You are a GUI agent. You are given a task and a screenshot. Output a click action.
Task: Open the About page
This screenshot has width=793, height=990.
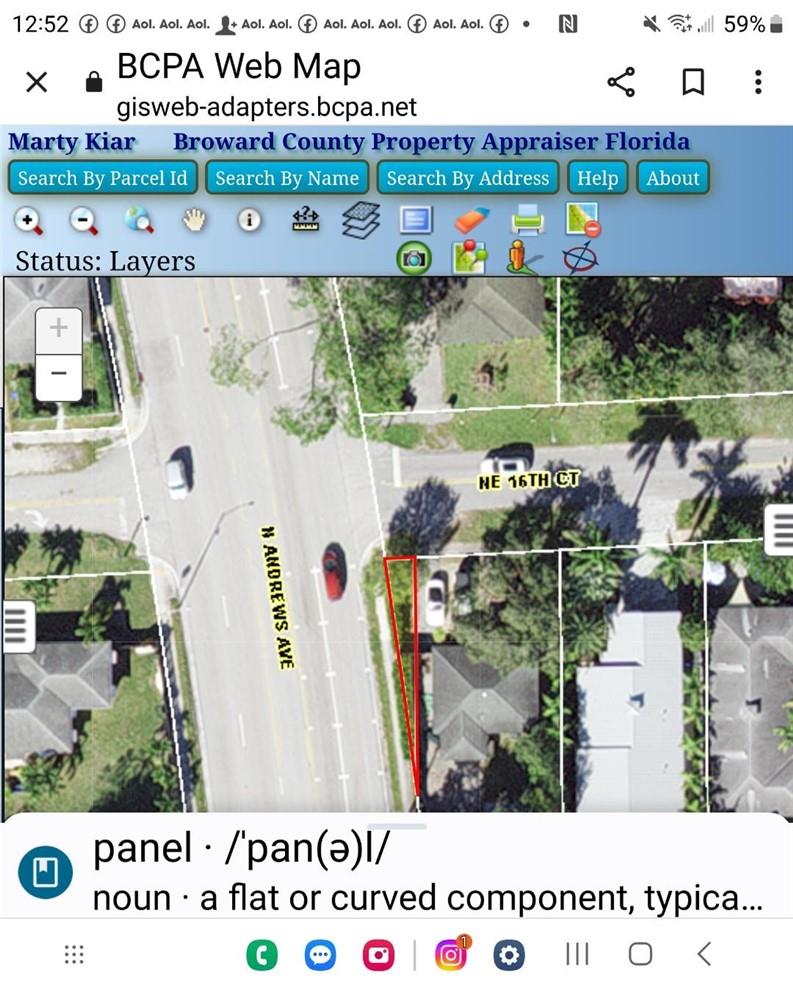pyautogui.click(x=672, y=178)
